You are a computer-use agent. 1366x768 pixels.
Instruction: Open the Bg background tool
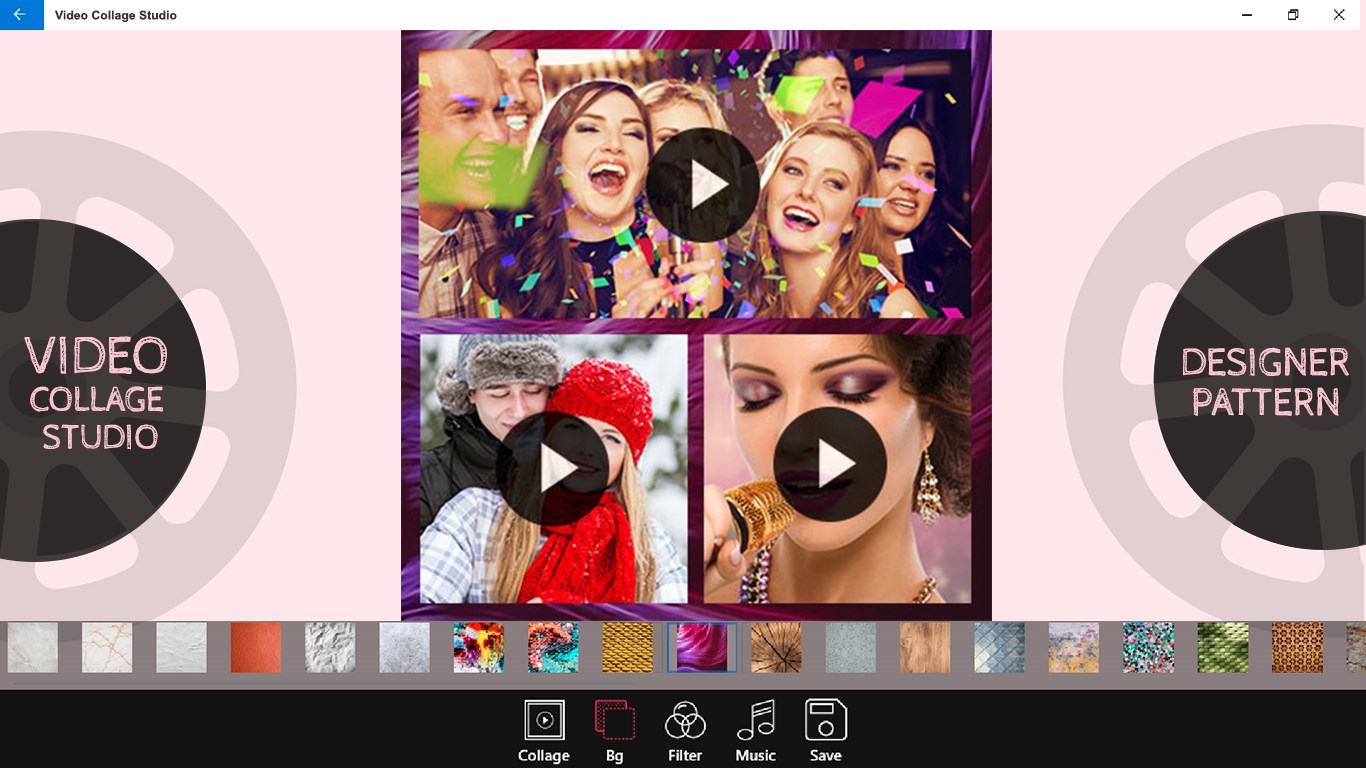pos(614,731)
